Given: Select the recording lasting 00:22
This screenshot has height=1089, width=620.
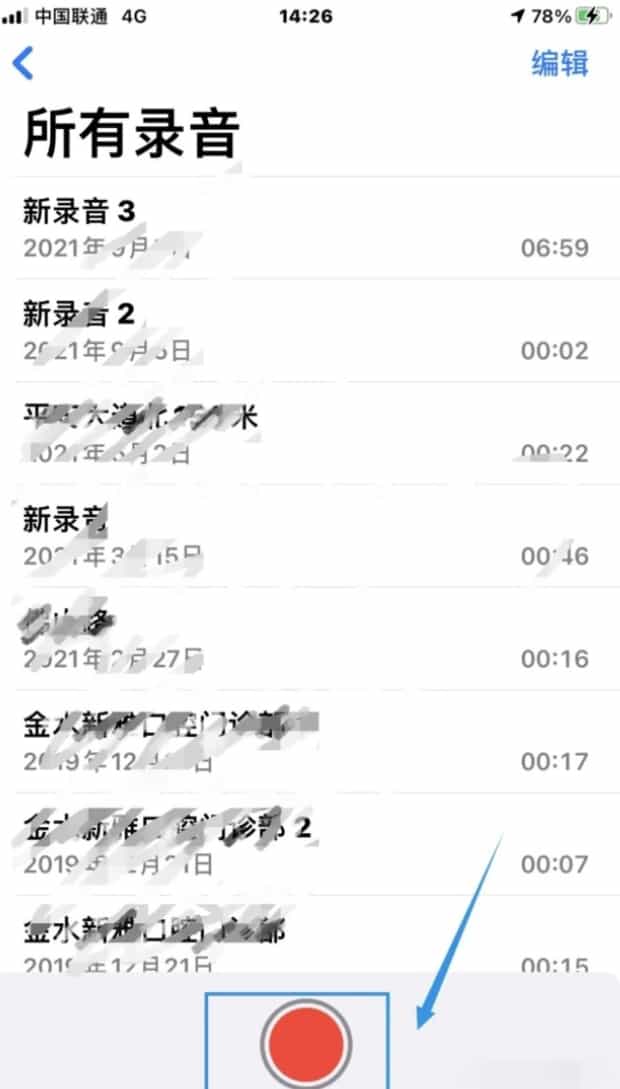Looking at the screenshot, I should [x=300, y=434].
